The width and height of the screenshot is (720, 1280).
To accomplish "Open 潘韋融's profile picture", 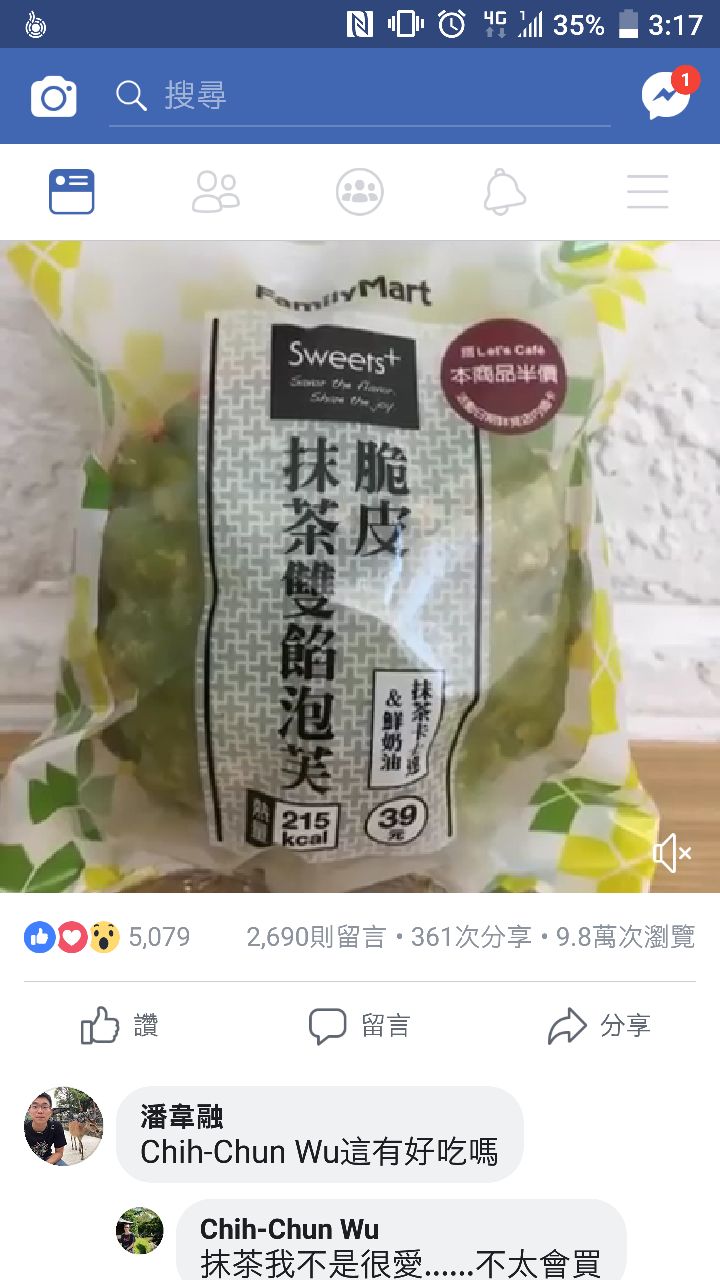I will pyautogui.click(x=63, y=1126).
